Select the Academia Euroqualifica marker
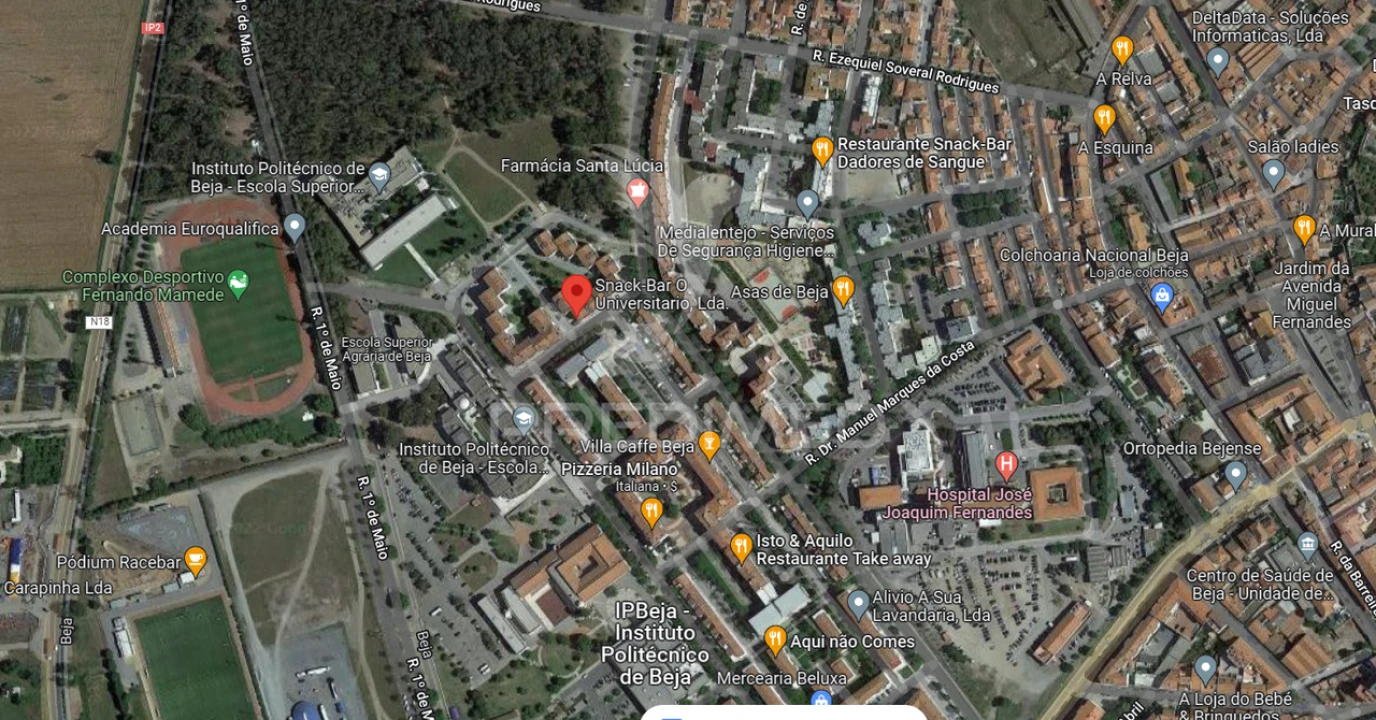The height and width of the screenshot is (720, 1376). pos(294,227)
